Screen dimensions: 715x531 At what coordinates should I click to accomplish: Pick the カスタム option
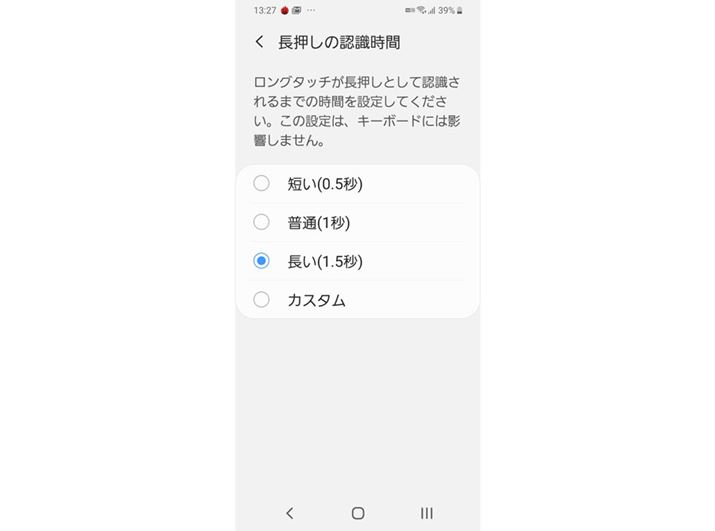pos(262,299)
